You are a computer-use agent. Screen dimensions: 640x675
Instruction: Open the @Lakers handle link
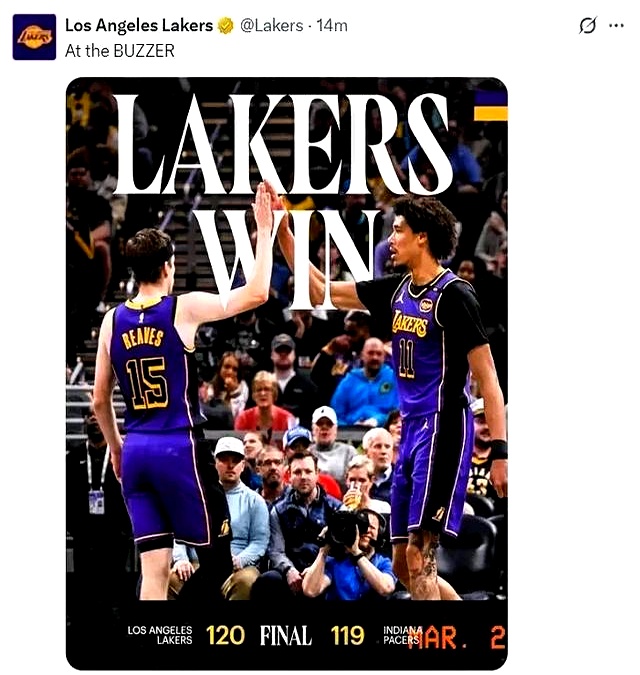[271, 25]
